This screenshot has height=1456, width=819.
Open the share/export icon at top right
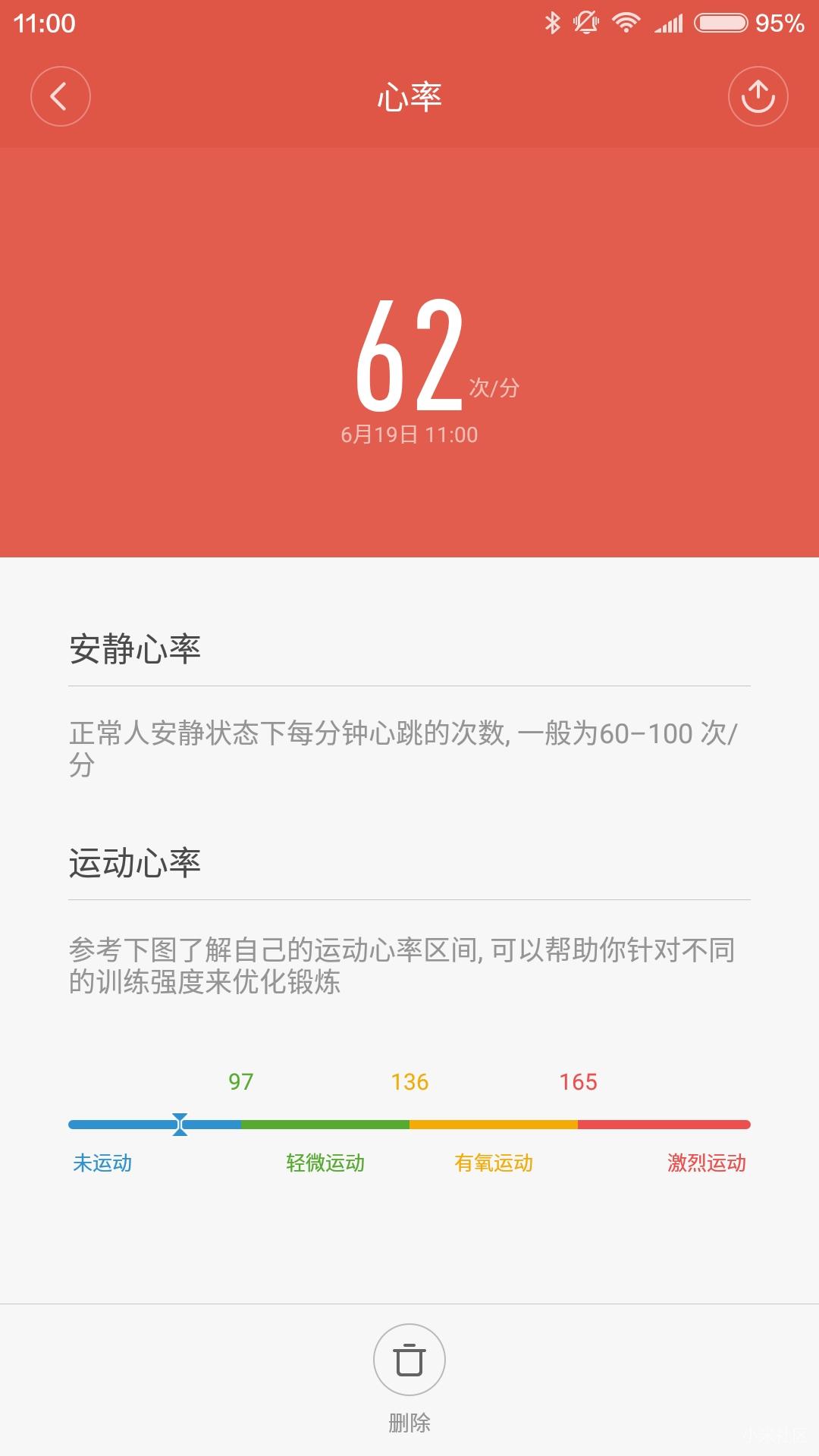(758, 96)
